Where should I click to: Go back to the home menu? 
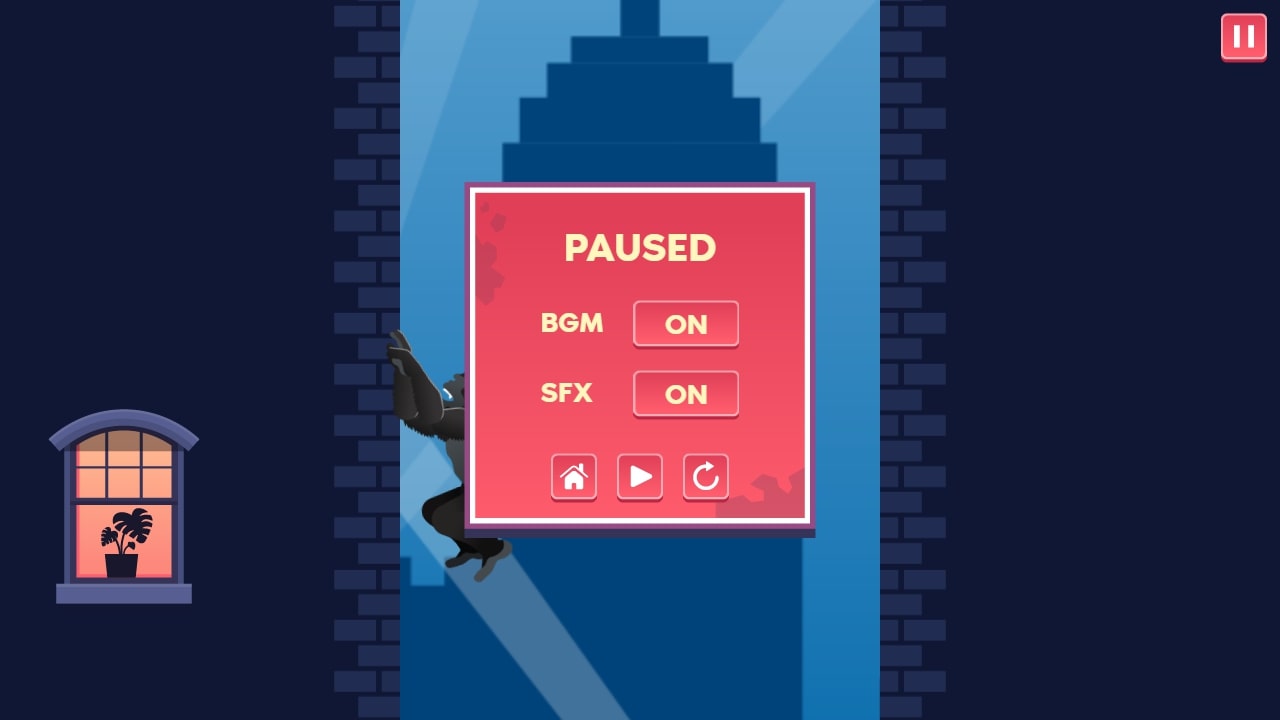[574, 477]
